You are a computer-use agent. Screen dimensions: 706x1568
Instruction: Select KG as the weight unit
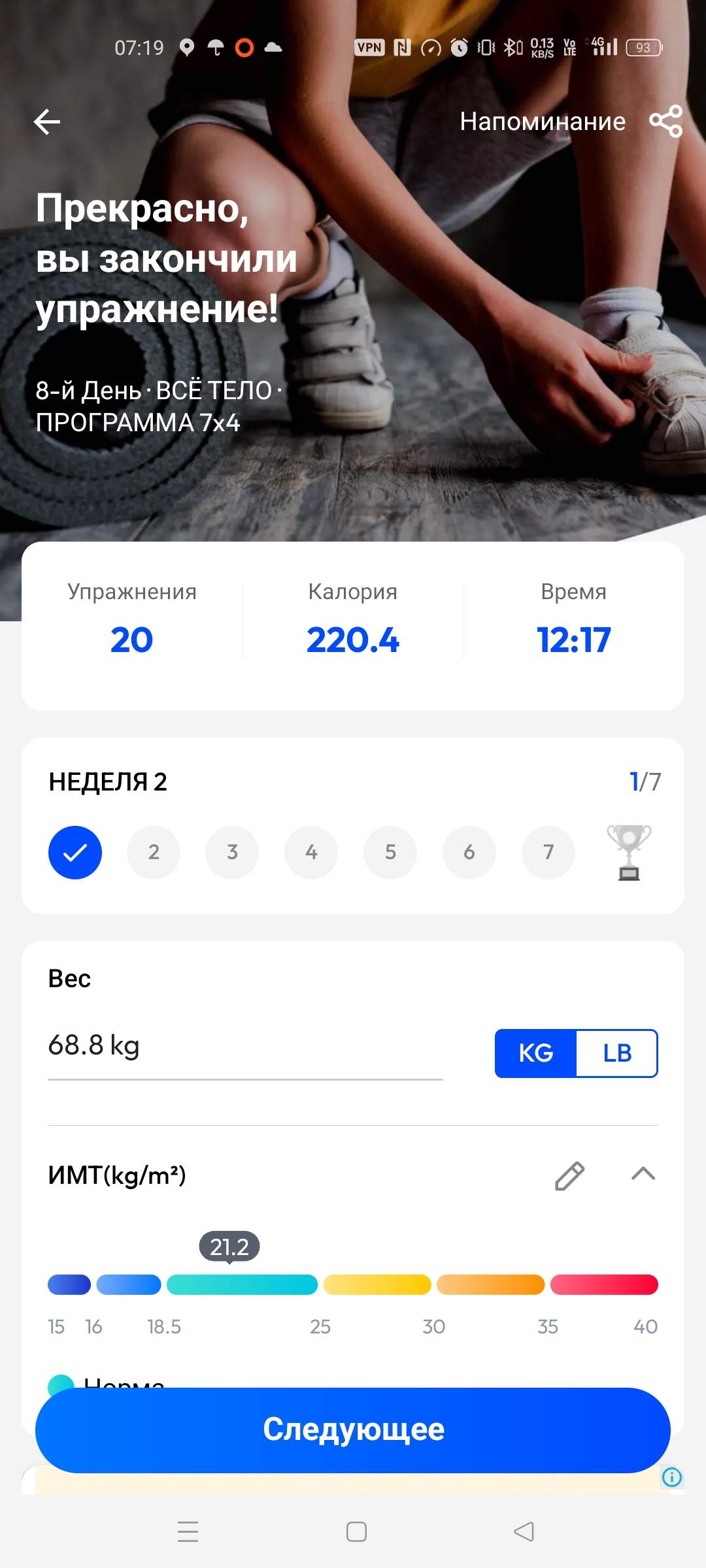536,1053
